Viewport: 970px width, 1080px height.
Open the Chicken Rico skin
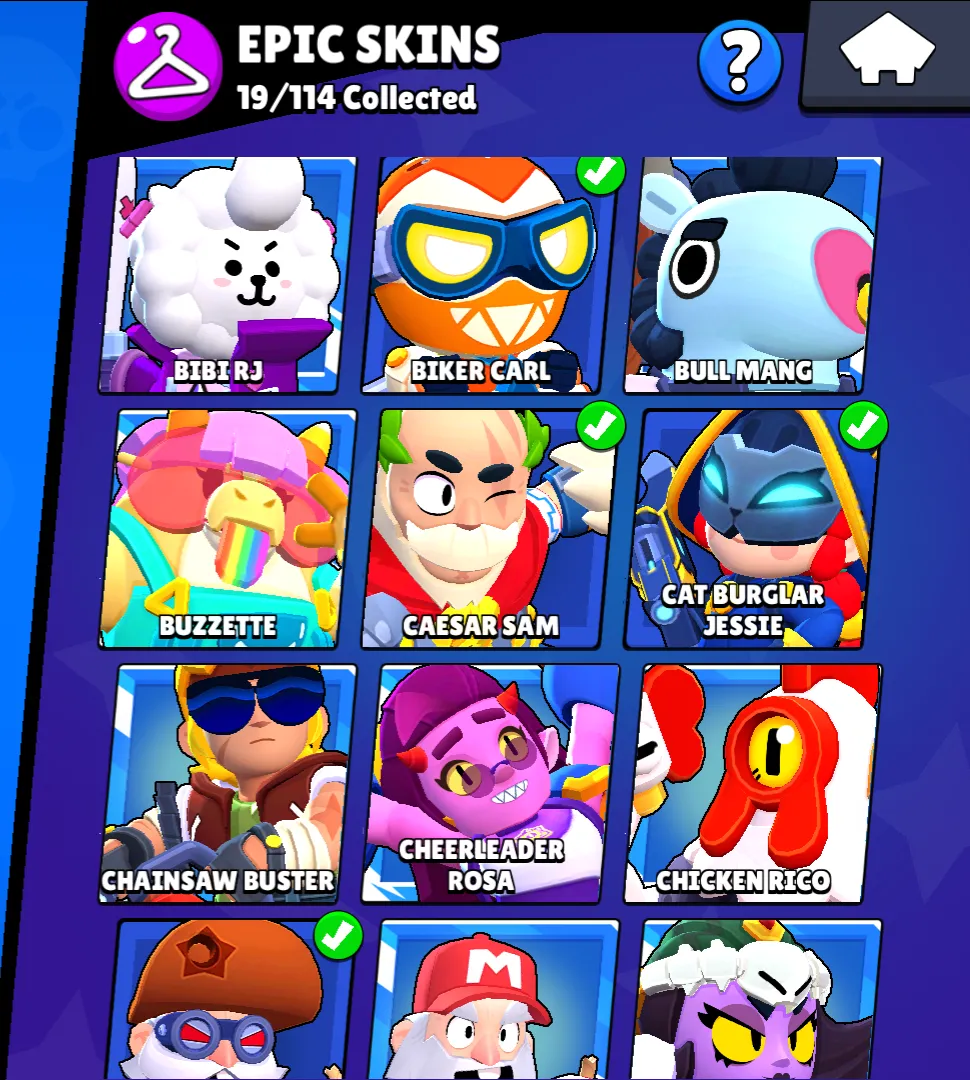pos(751,783)
